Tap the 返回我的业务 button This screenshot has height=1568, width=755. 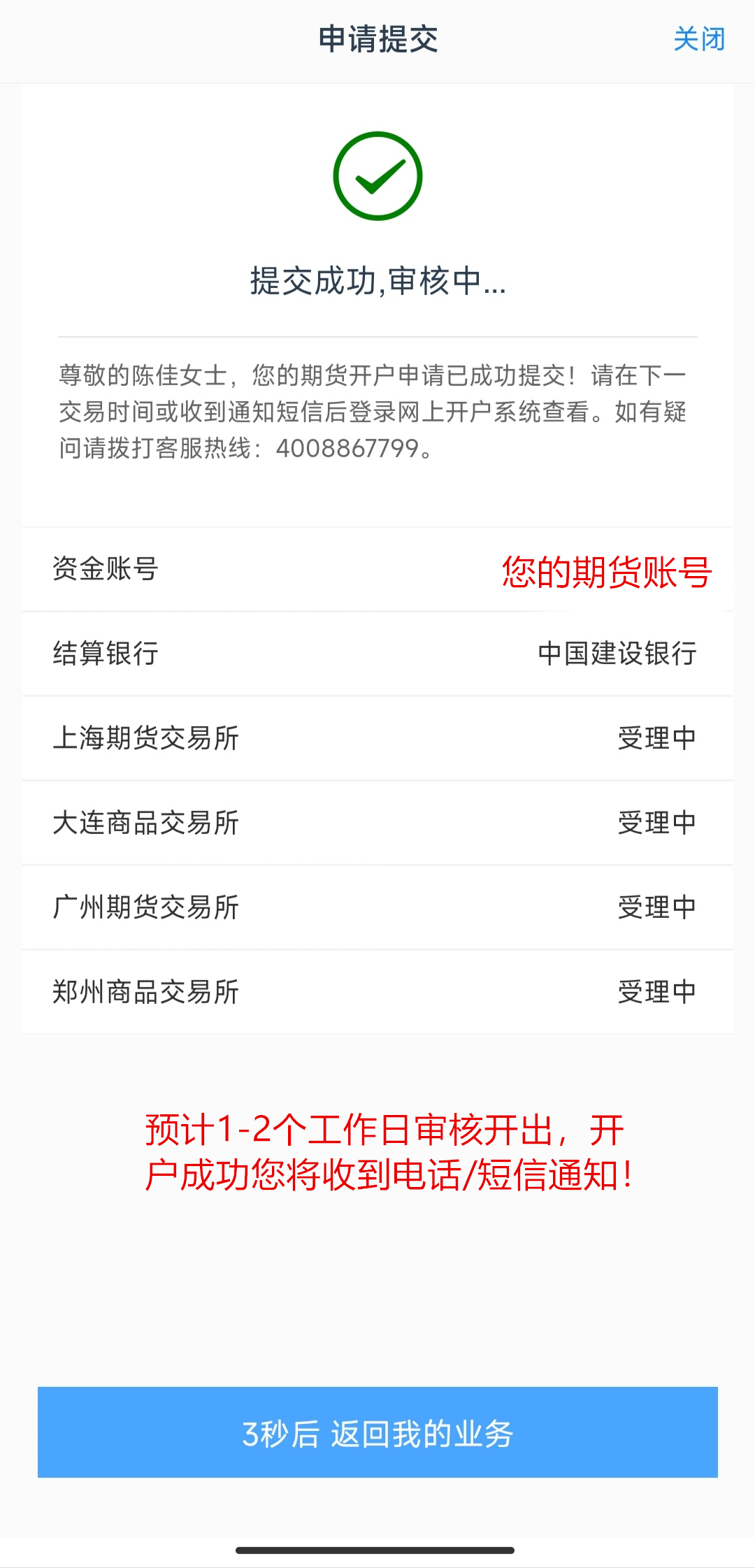(x=377, y=1432)
